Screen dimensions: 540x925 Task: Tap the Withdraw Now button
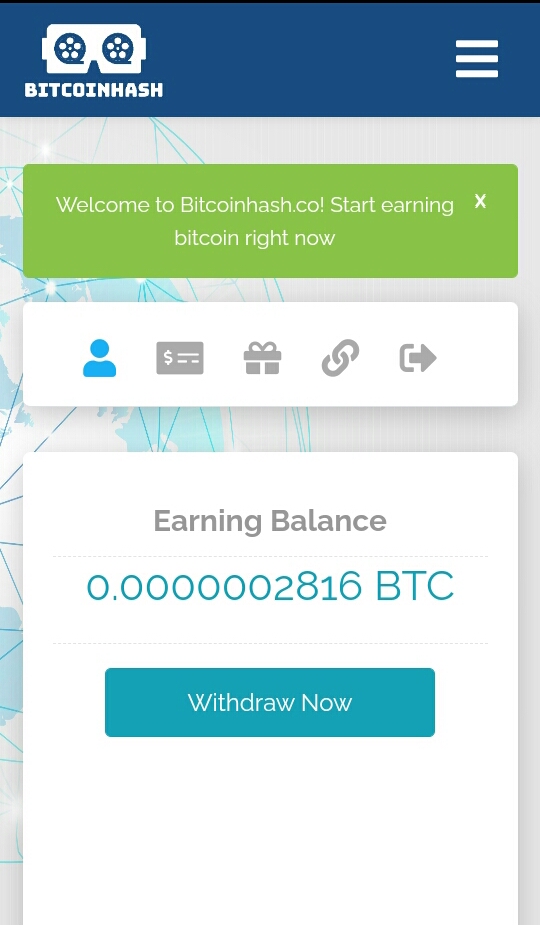(270, 702)
